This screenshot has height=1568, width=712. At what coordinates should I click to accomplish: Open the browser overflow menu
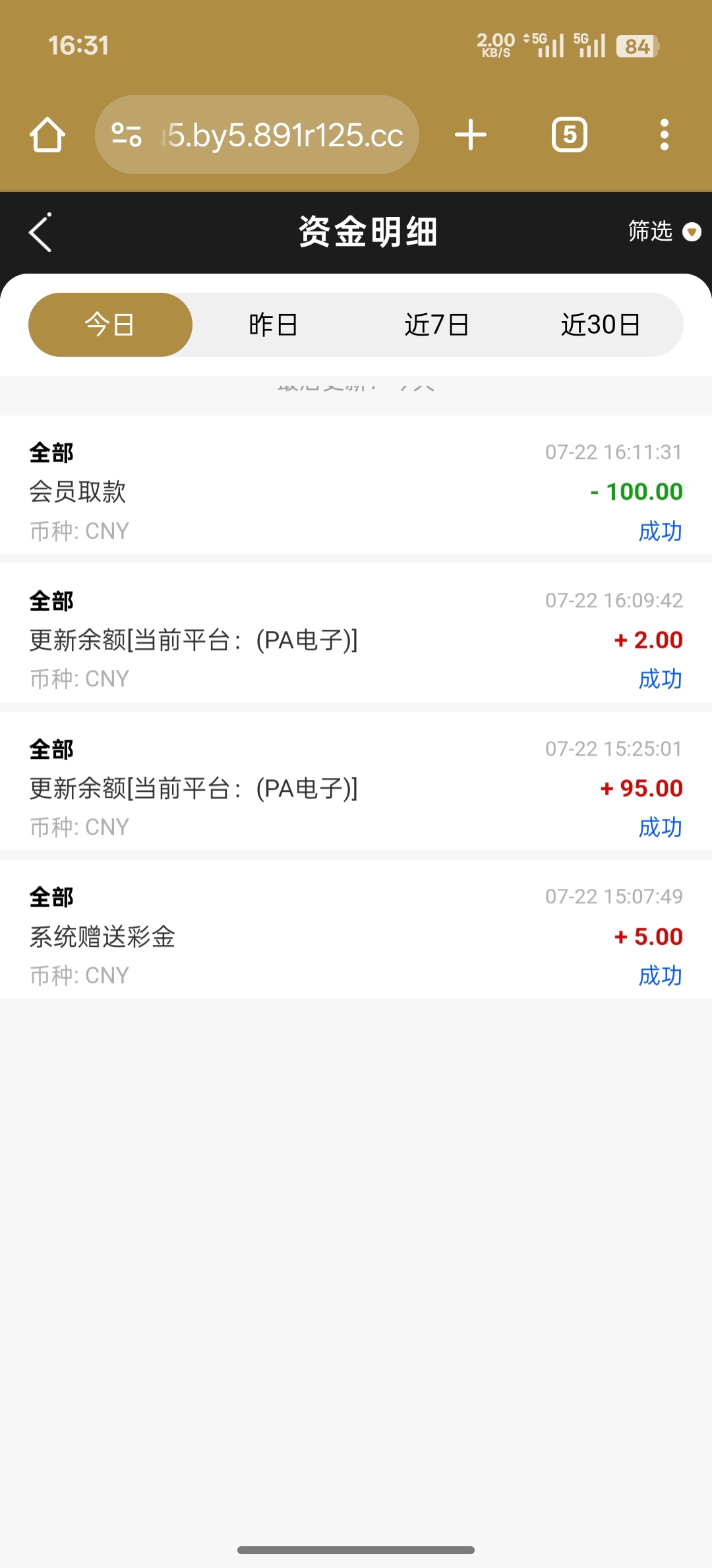[x=664, y=135]
